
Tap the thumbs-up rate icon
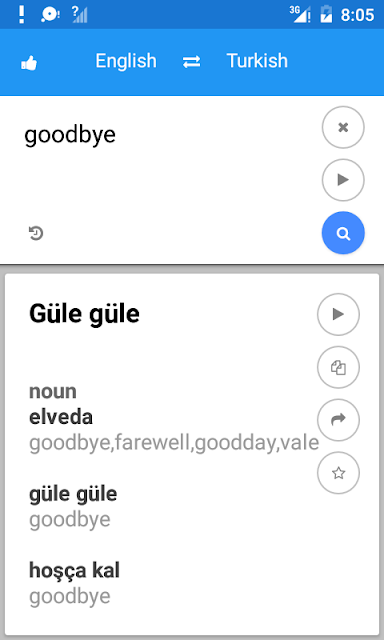click(x=29, y=63)
